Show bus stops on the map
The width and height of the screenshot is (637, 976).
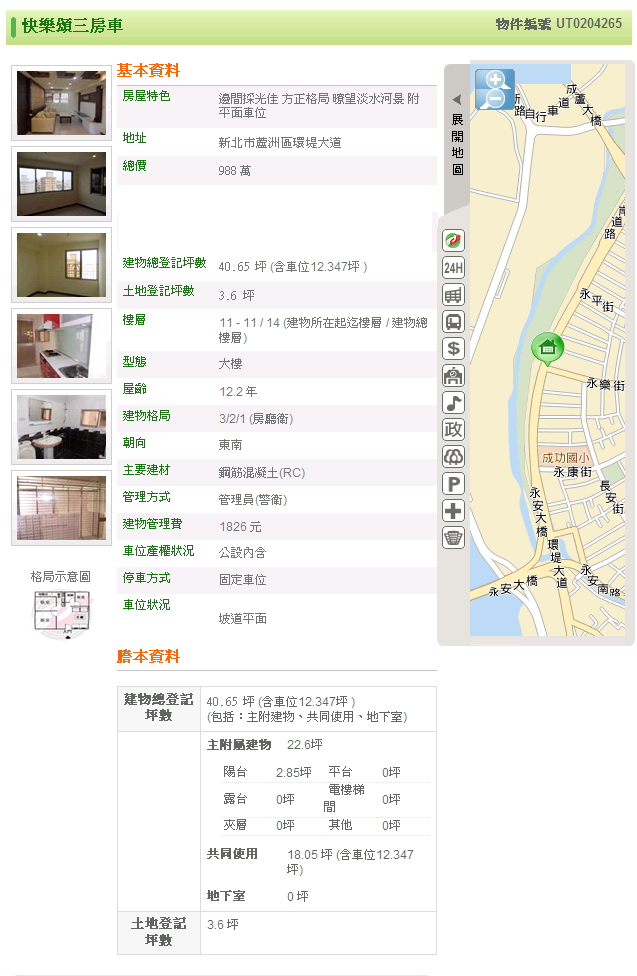tap(454, 322)
